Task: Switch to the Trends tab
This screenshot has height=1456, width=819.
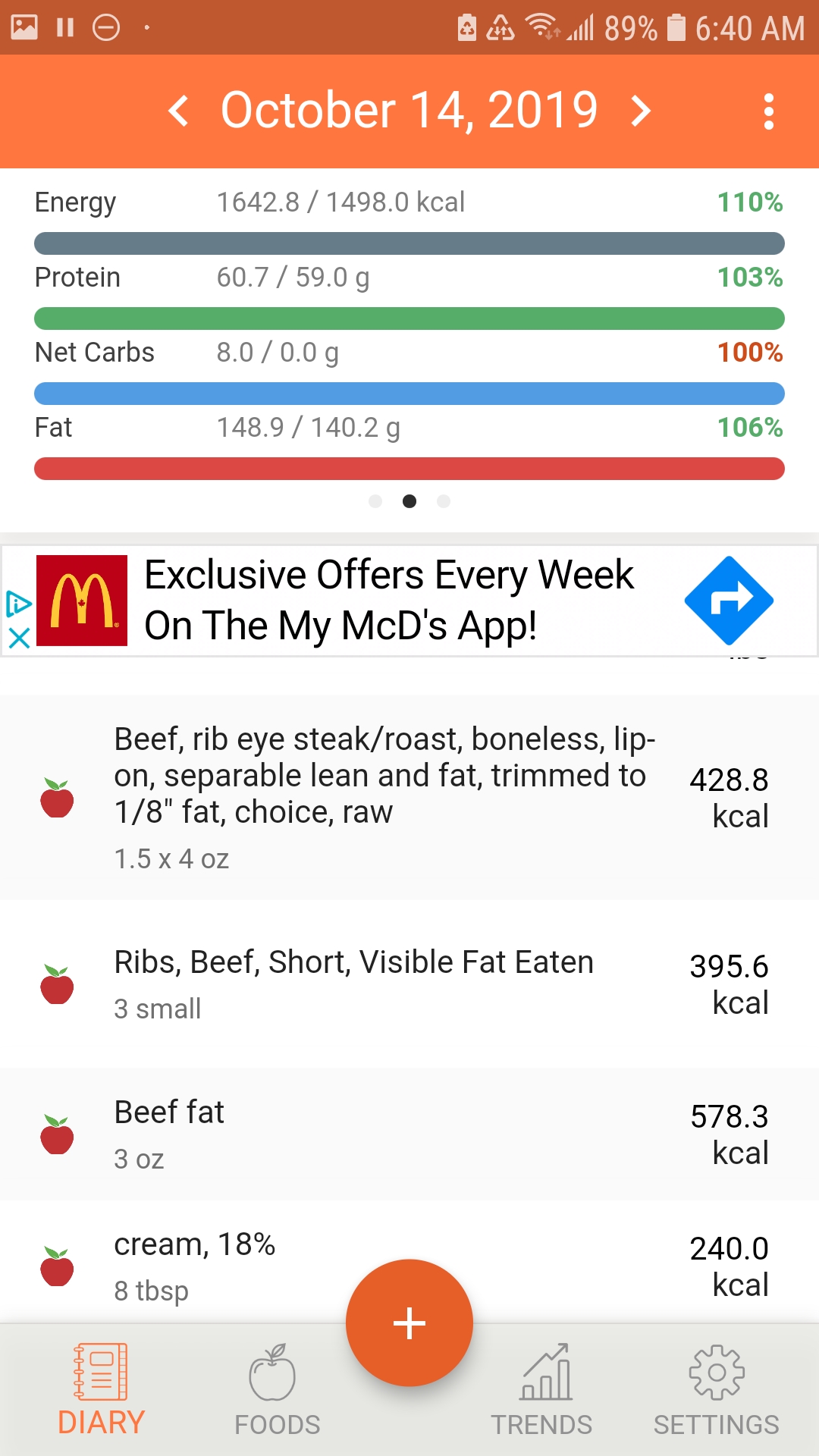Action: [541, 1390]
